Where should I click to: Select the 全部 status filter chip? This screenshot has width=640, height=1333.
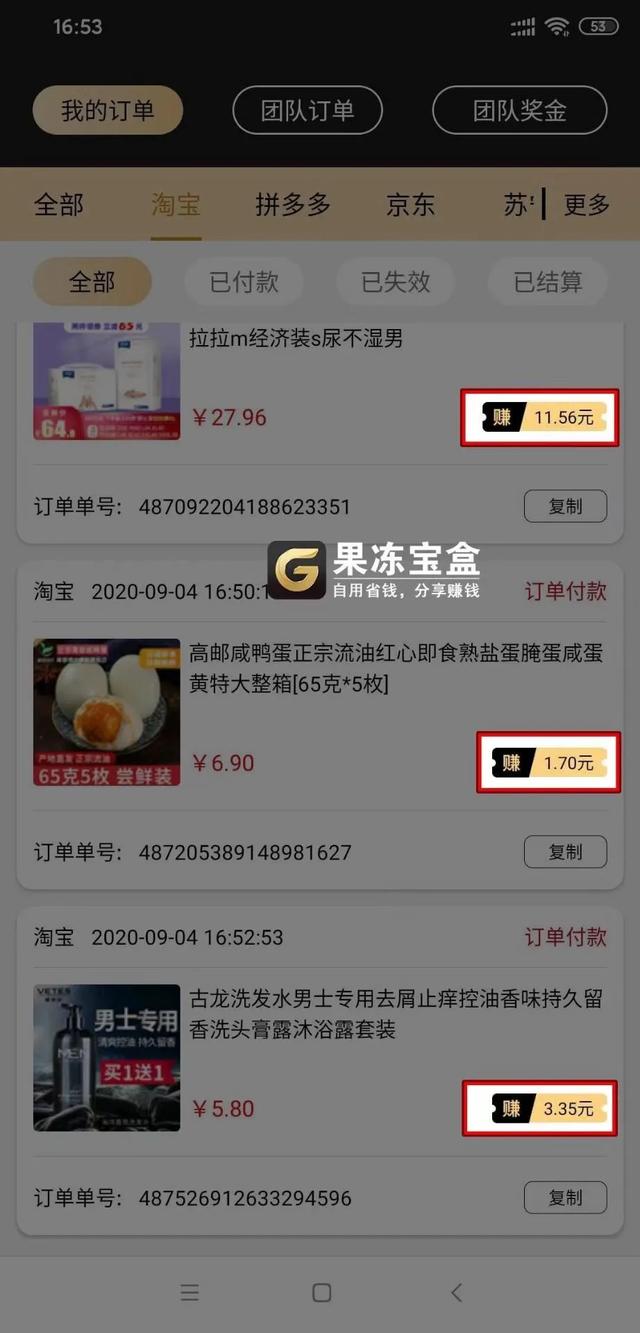(x=92, y=282)
